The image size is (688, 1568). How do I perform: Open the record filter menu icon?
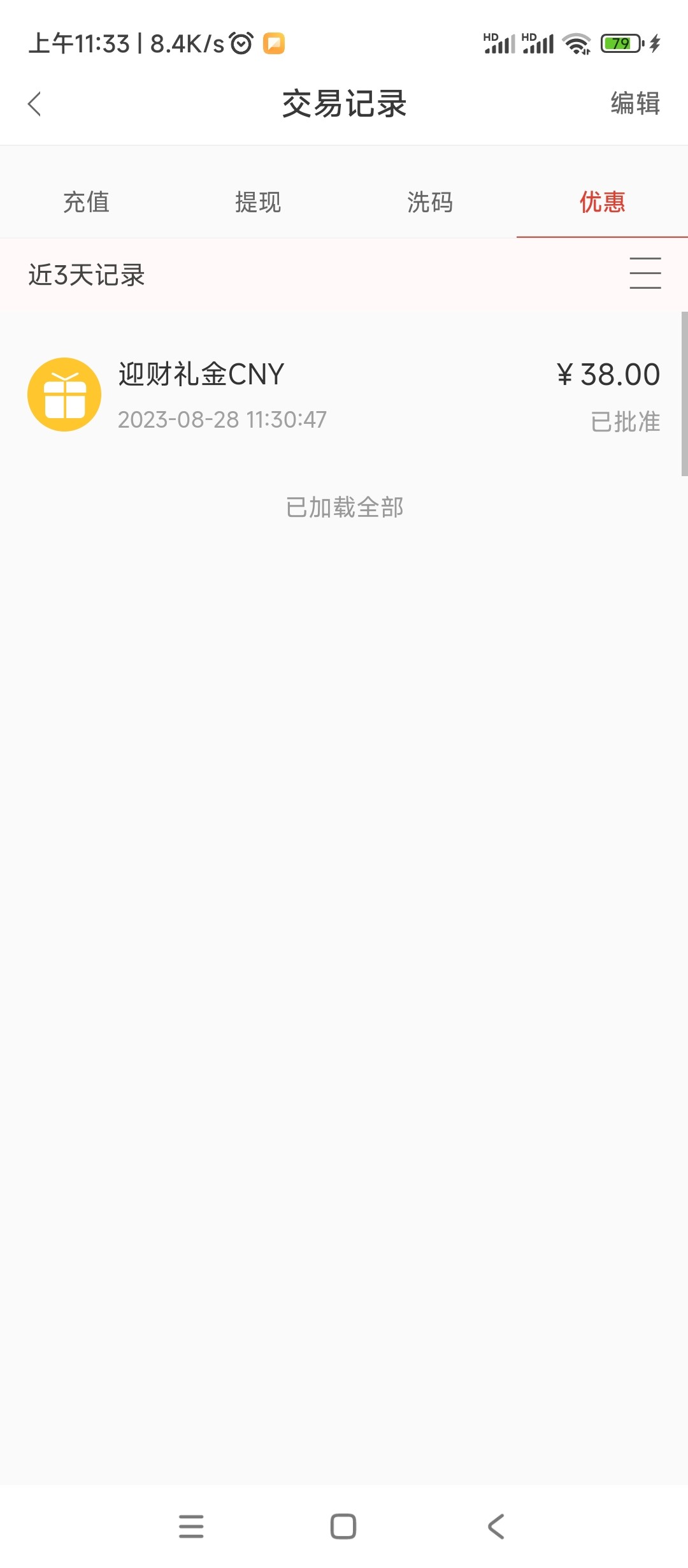pos(645,273)
